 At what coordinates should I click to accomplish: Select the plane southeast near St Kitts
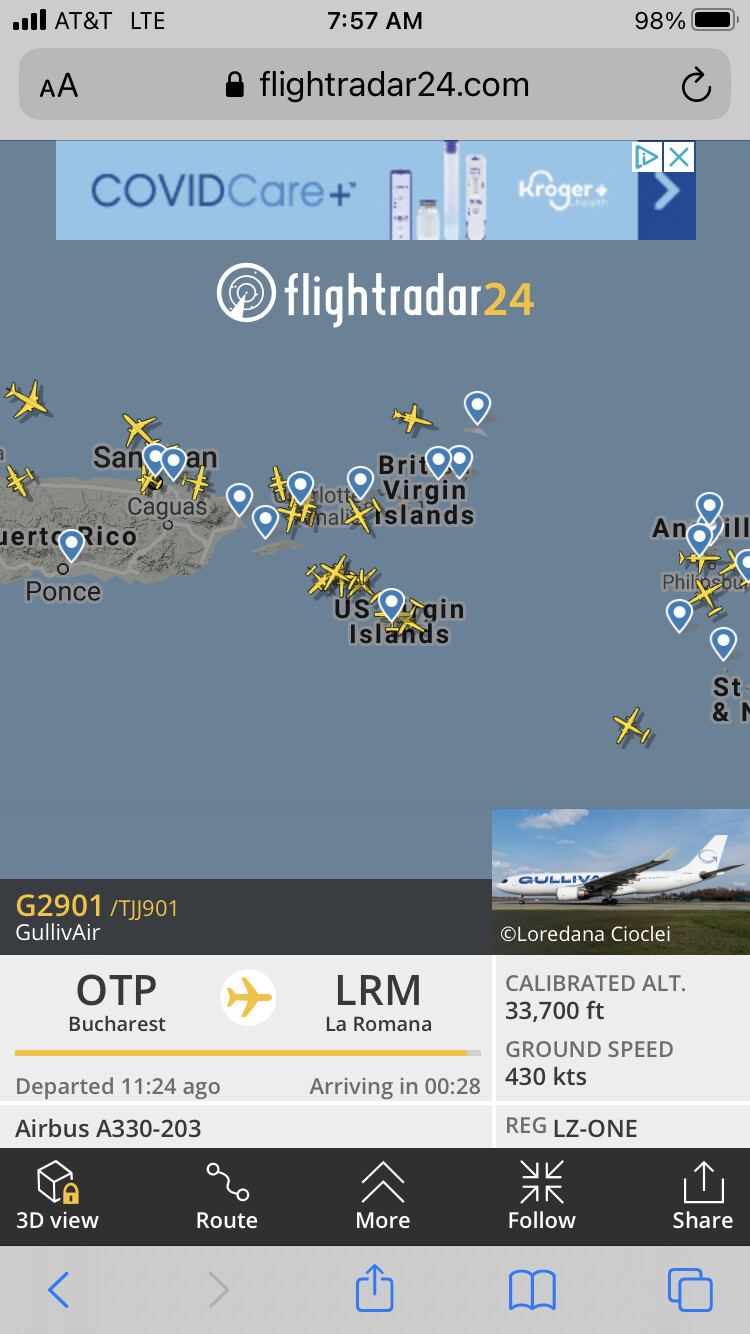(x=631, y=727)
